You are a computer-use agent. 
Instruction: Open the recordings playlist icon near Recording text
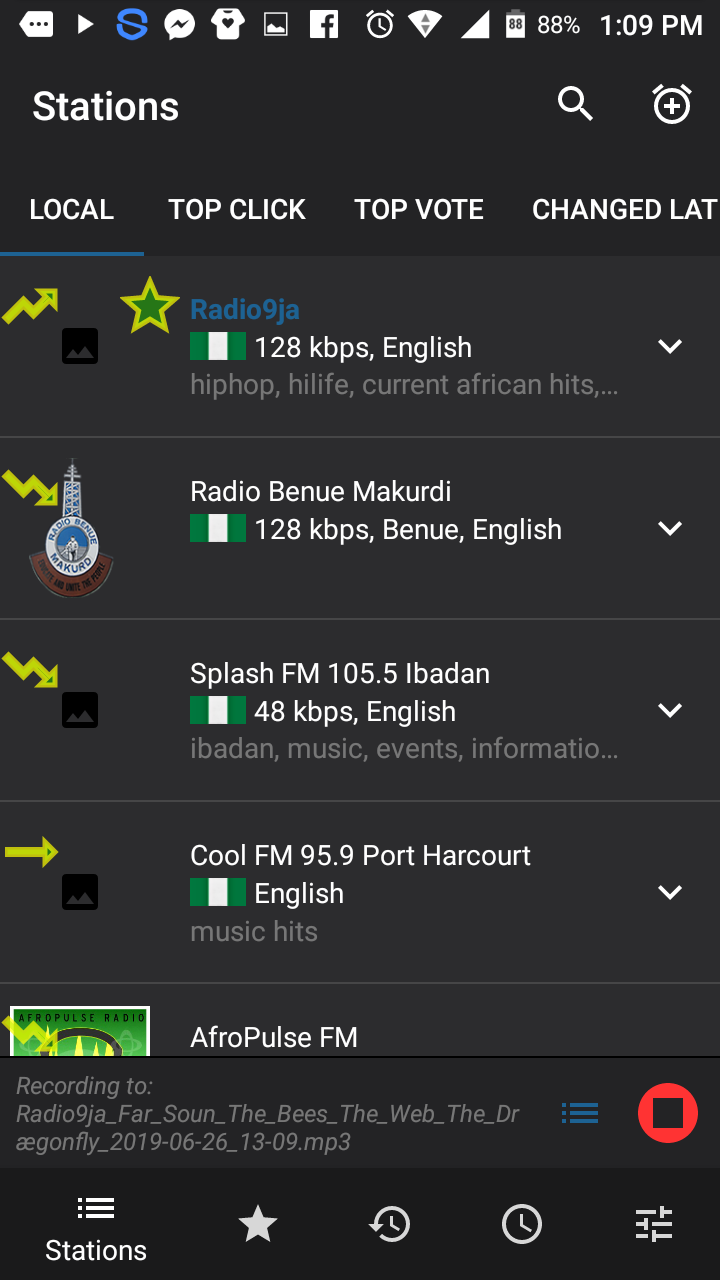(579, 1112)
